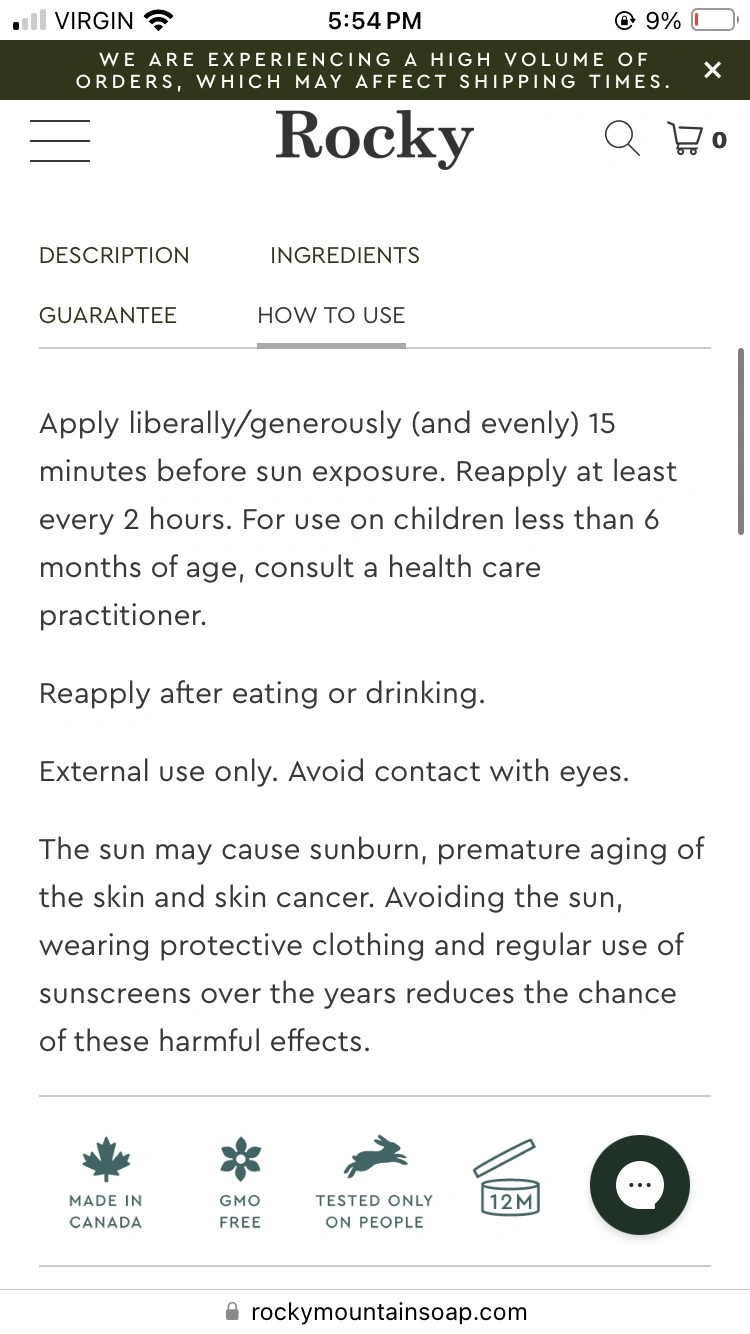
Task: Switch to the Guarantee tab
Action: [x=108, y=315]
